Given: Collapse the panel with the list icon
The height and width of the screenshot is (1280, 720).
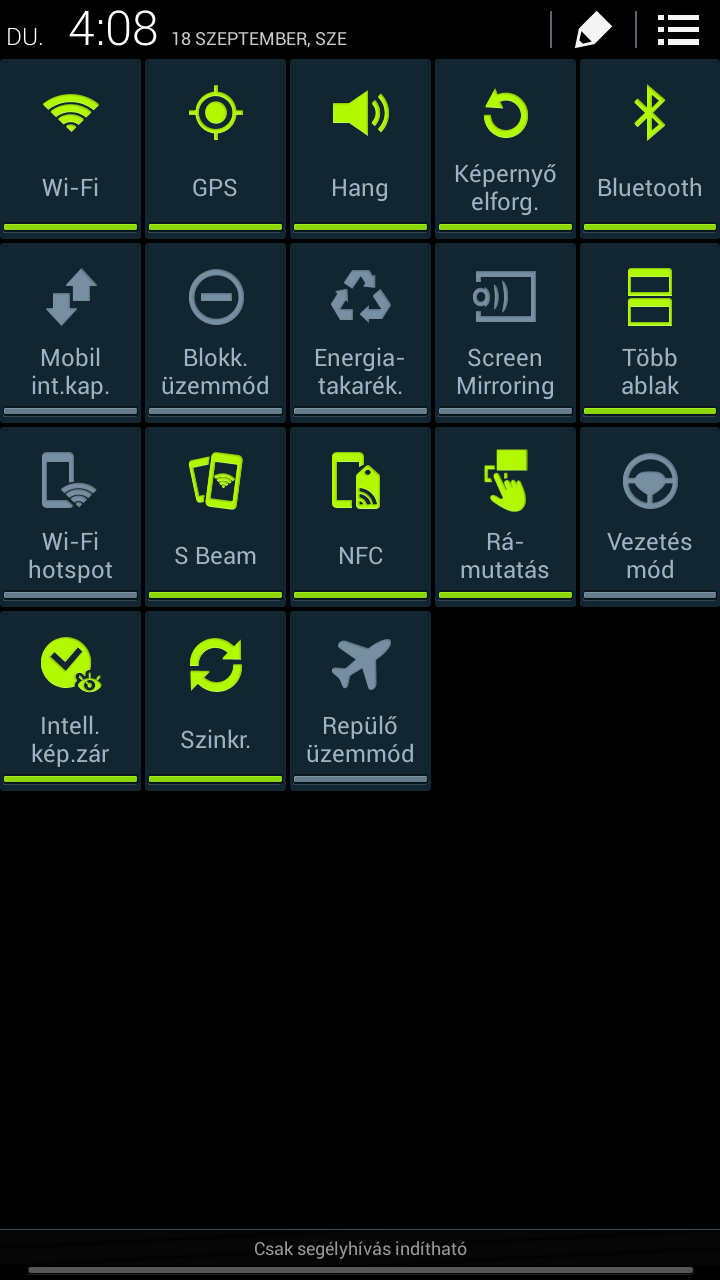Looking at the screenshot, I should (678, 30).
